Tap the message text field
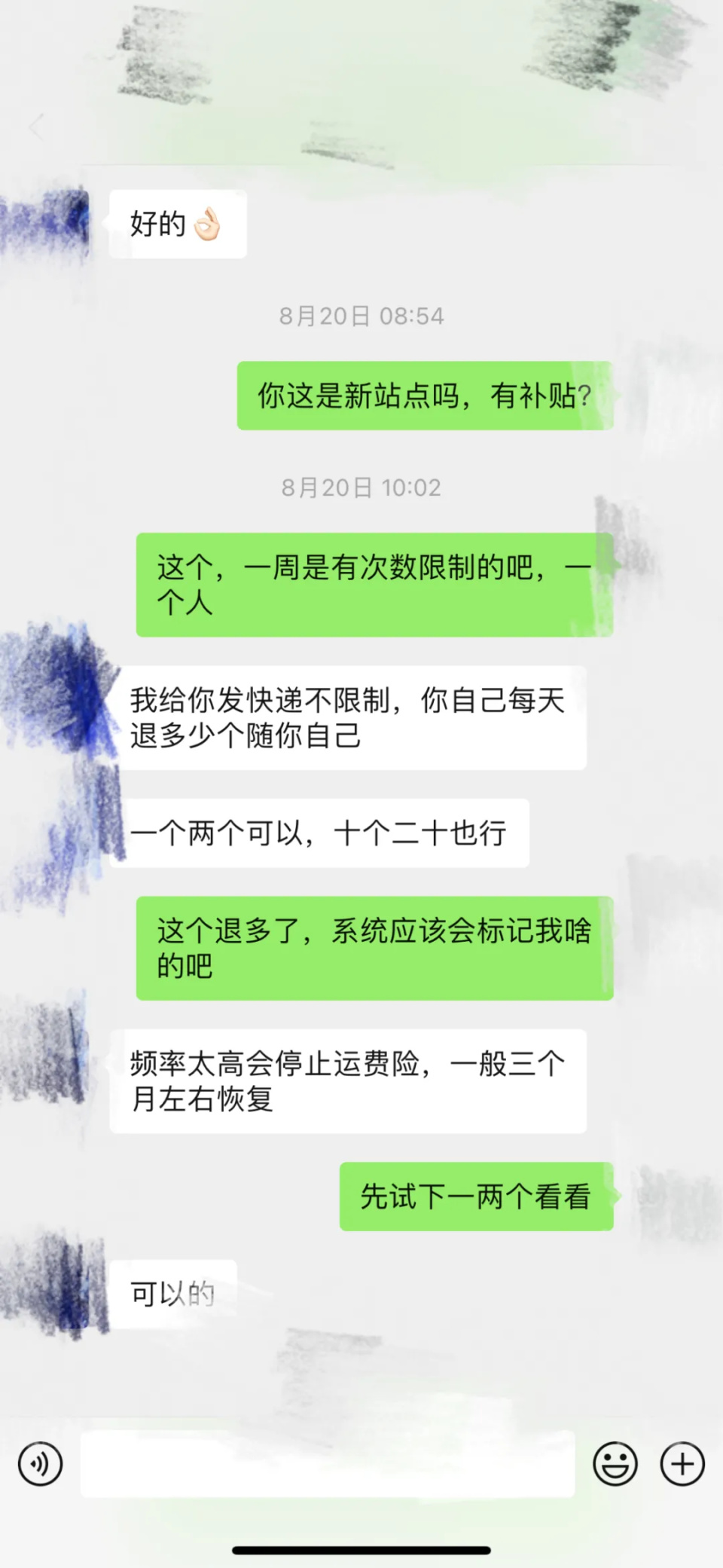The image size is (723, 1568). pos(328,1463)
